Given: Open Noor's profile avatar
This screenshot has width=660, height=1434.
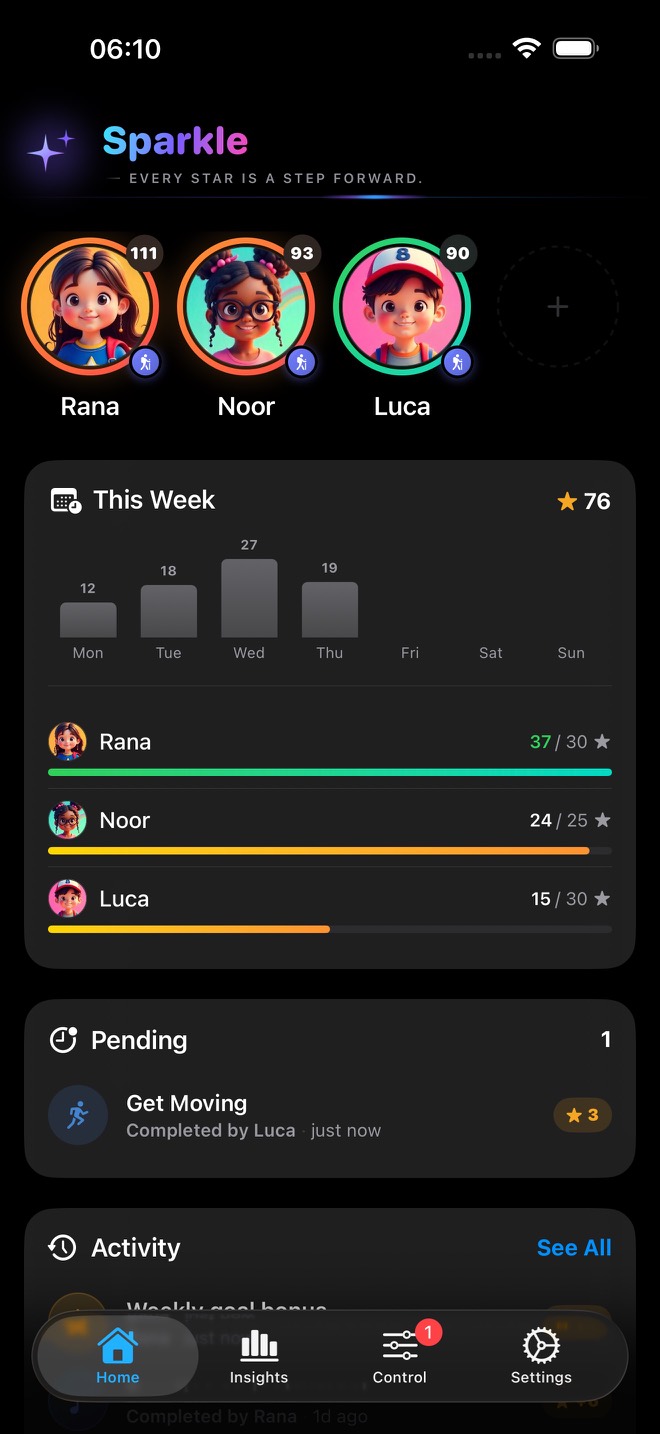Looking at the screenshot, I should (x=246, y=306).
